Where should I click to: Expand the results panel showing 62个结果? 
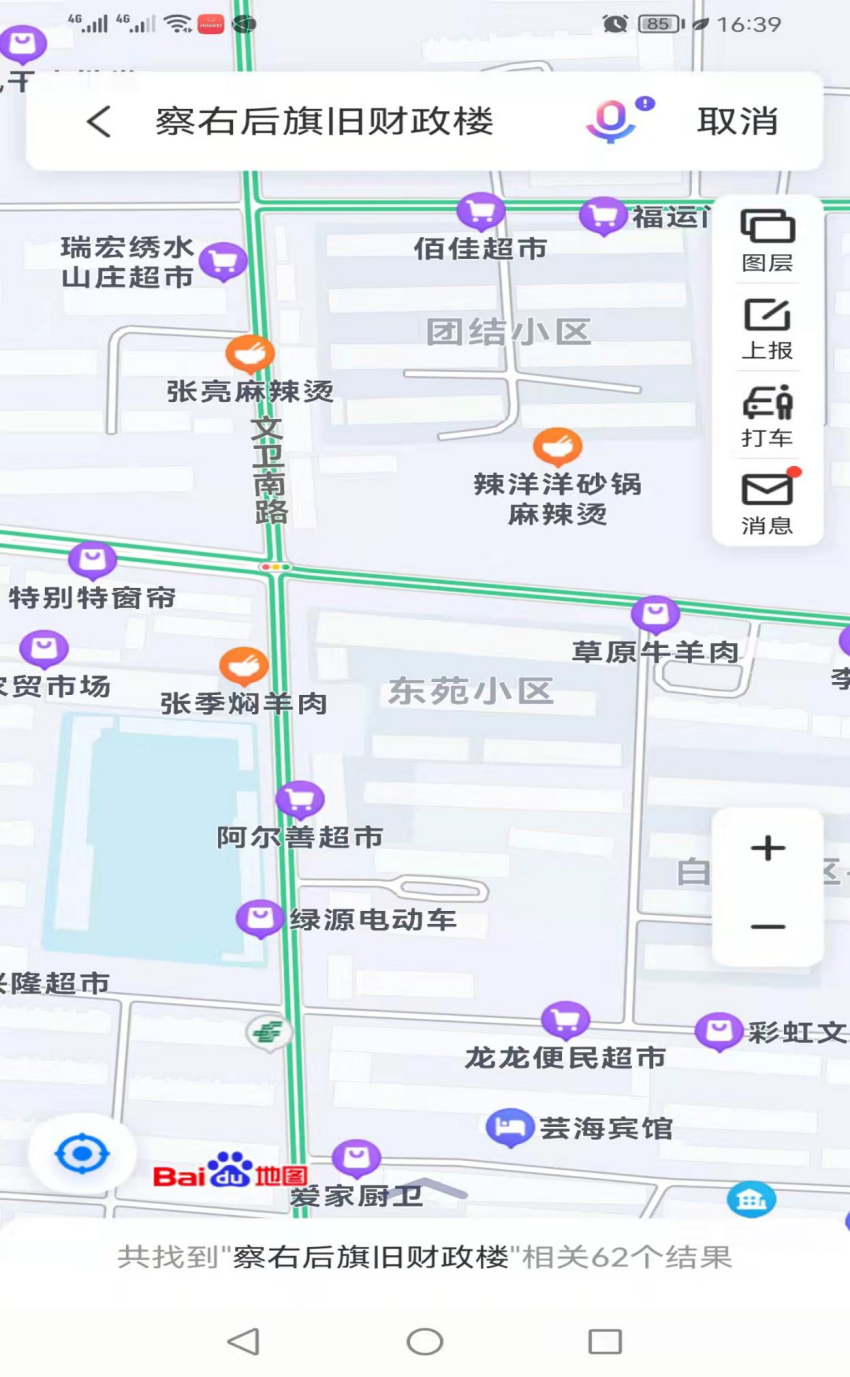click(425, 1257)
